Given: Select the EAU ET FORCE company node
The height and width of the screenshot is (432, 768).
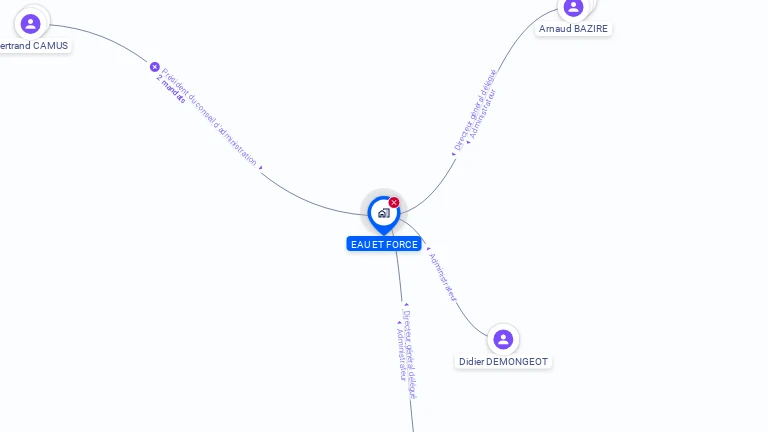Looking at the screenshot, I should coord(383,214).
